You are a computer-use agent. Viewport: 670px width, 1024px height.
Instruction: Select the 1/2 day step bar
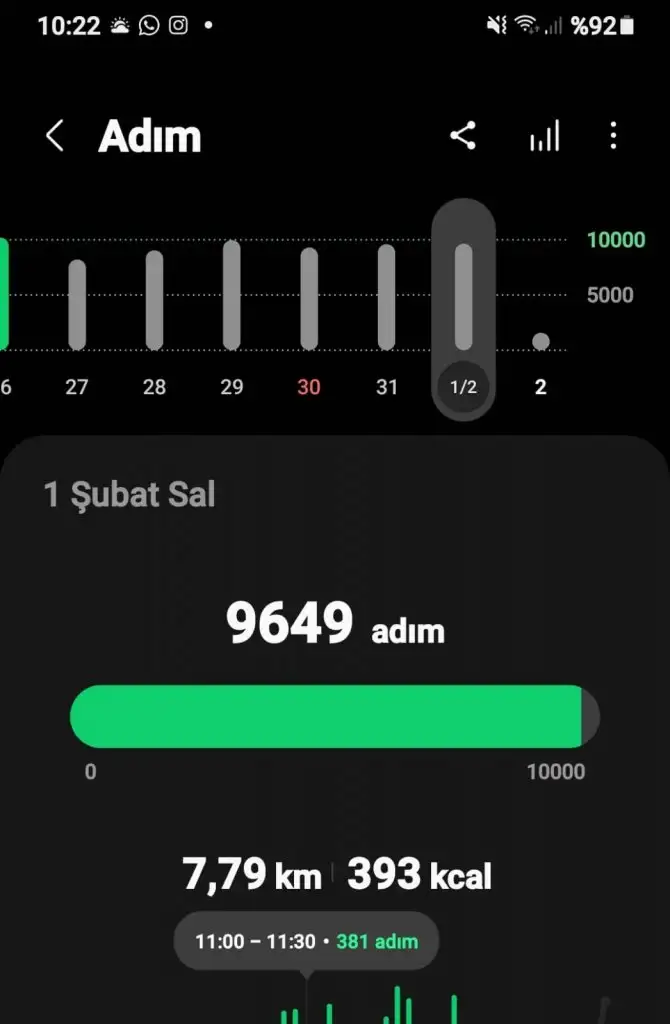click(463, 297)
